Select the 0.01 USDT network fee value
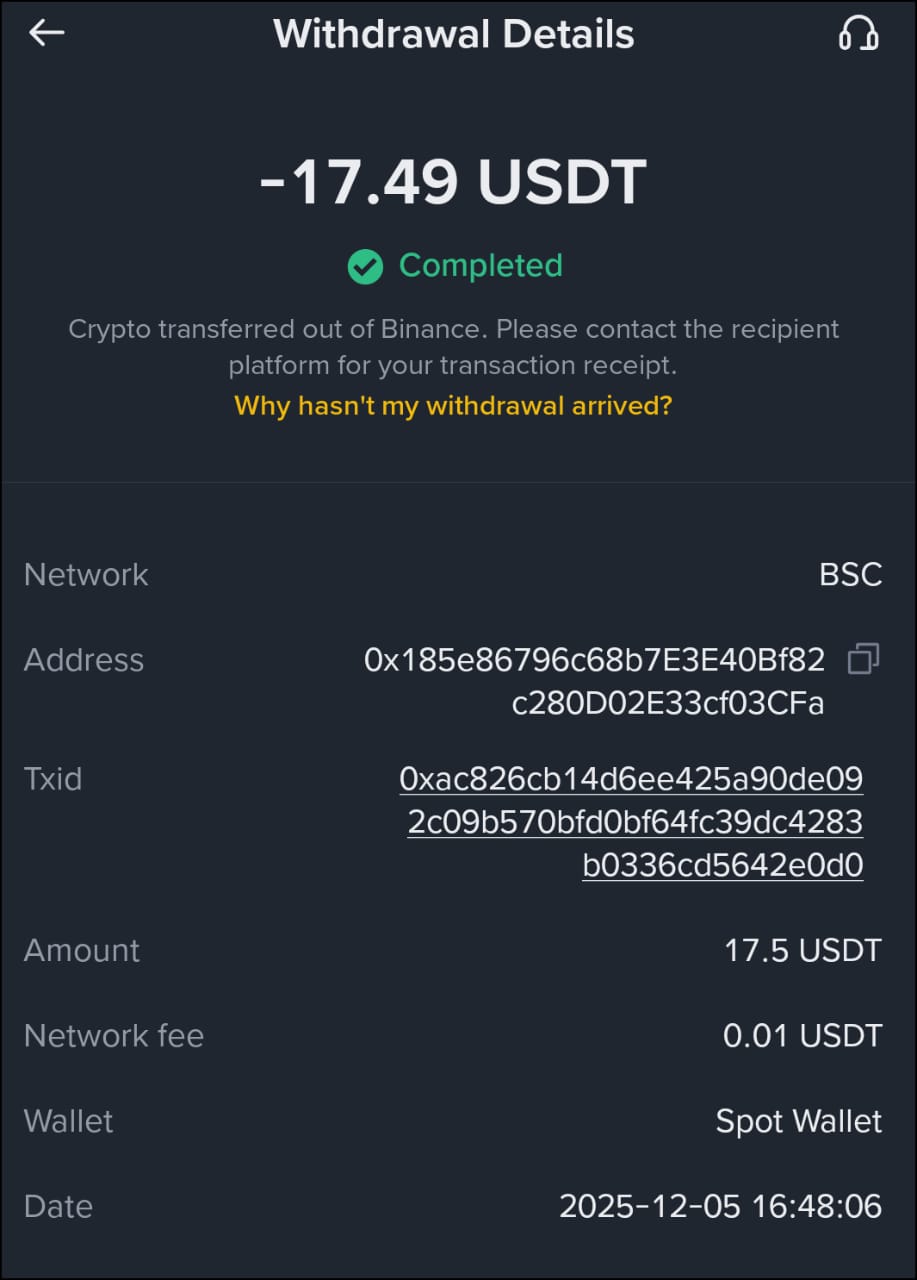This screenshot has height=1280, width=917. point(803,1035)
